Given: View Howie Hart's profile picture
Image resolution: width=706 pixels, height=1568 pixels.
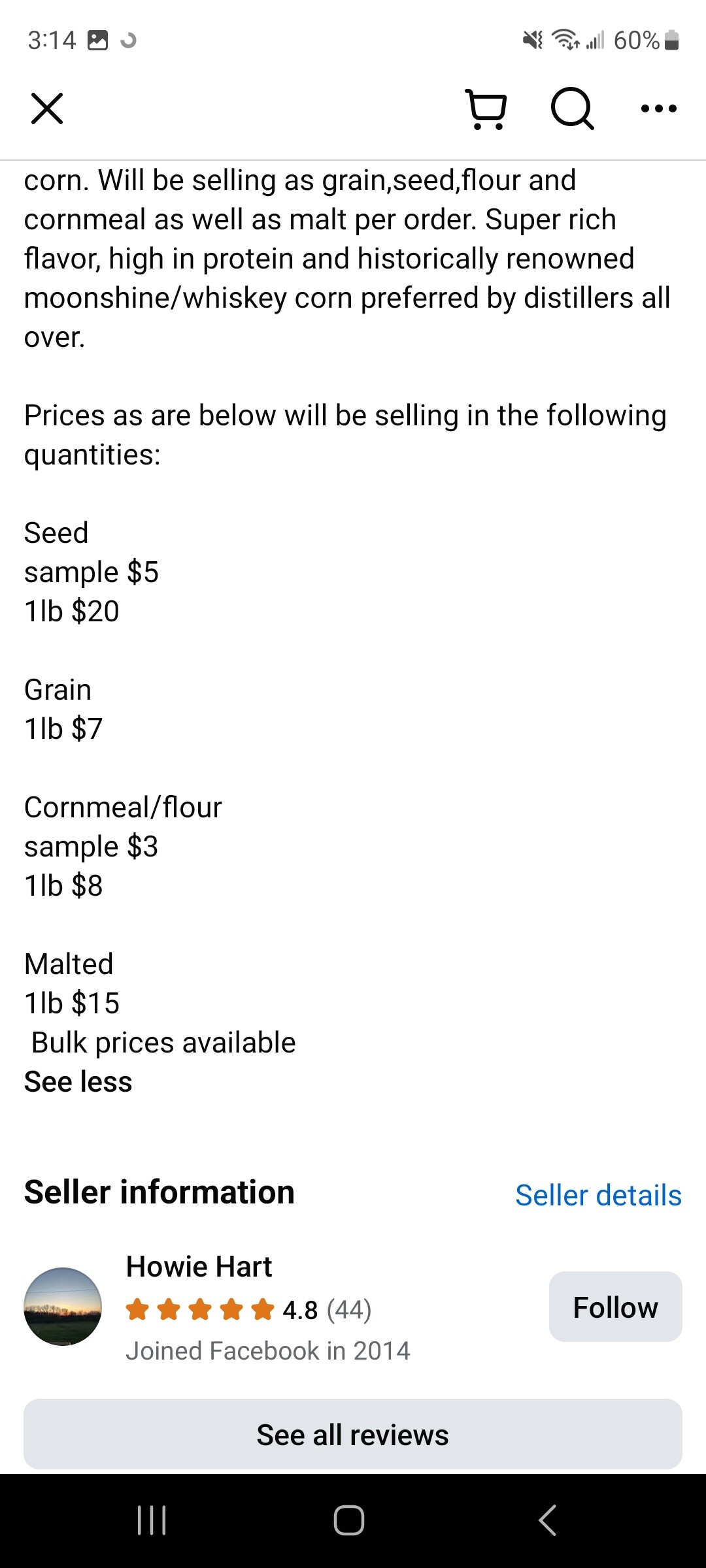Looking at the screenshot, I should [63, 1307].
